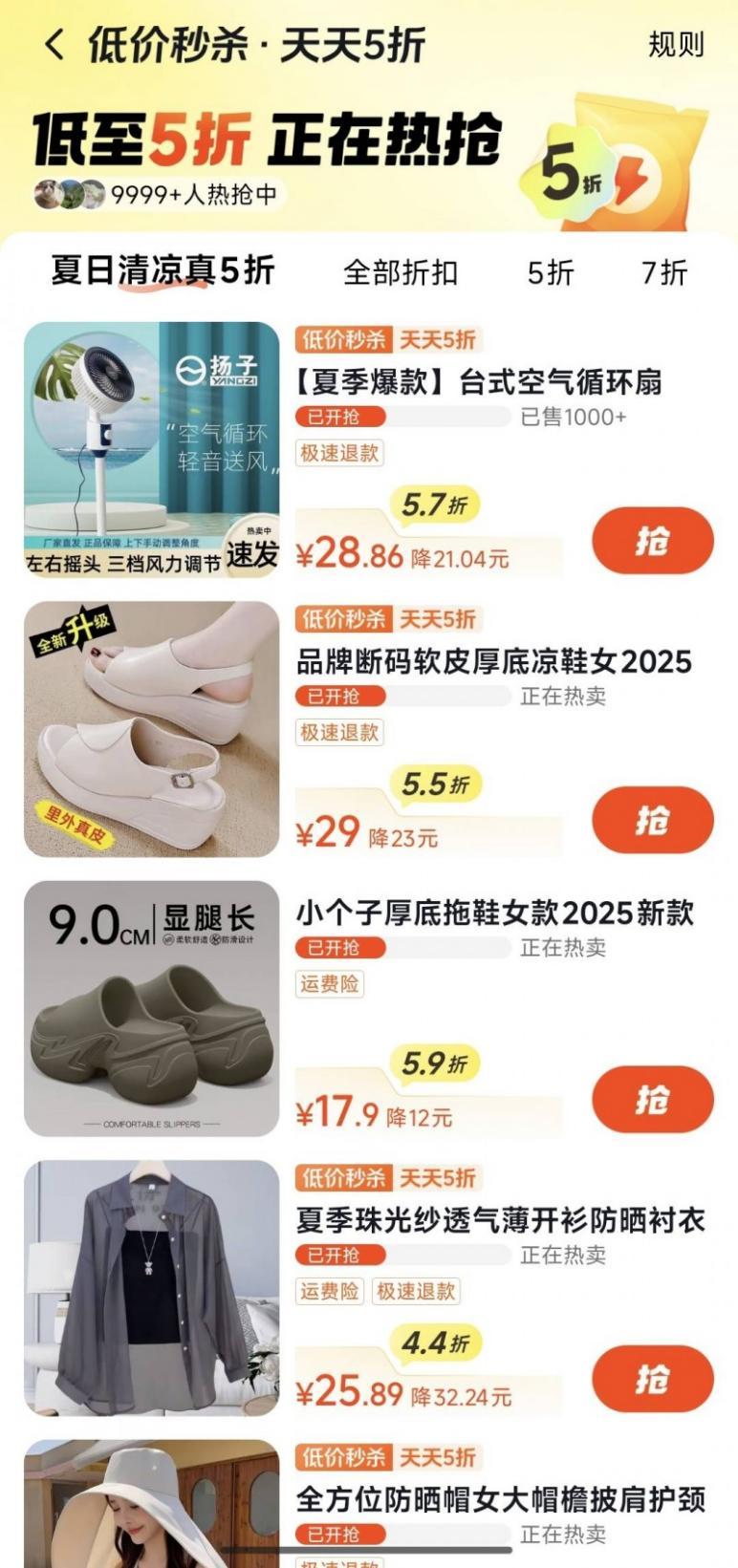Viewport: 738px width, 1568px height.
Task: Switch to the 全部折扣 tab
Action: point(401,273)
